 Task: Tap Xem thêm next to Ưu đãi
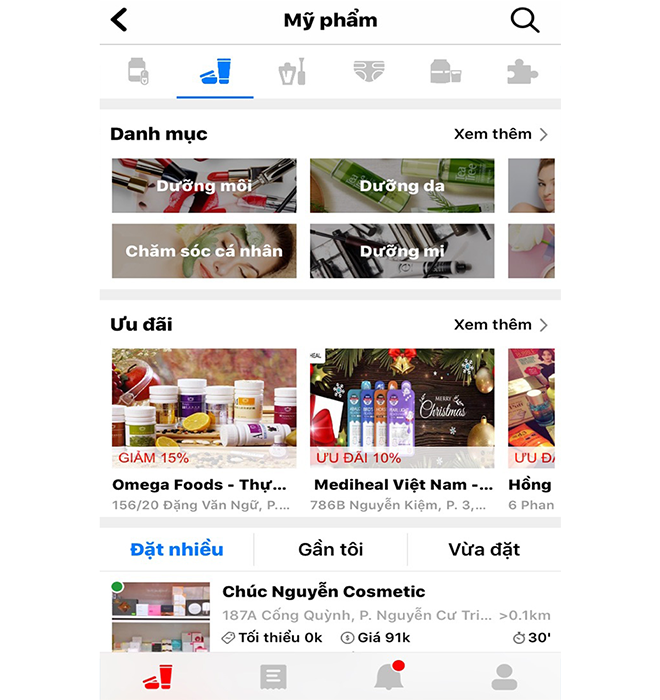[501, 325]
